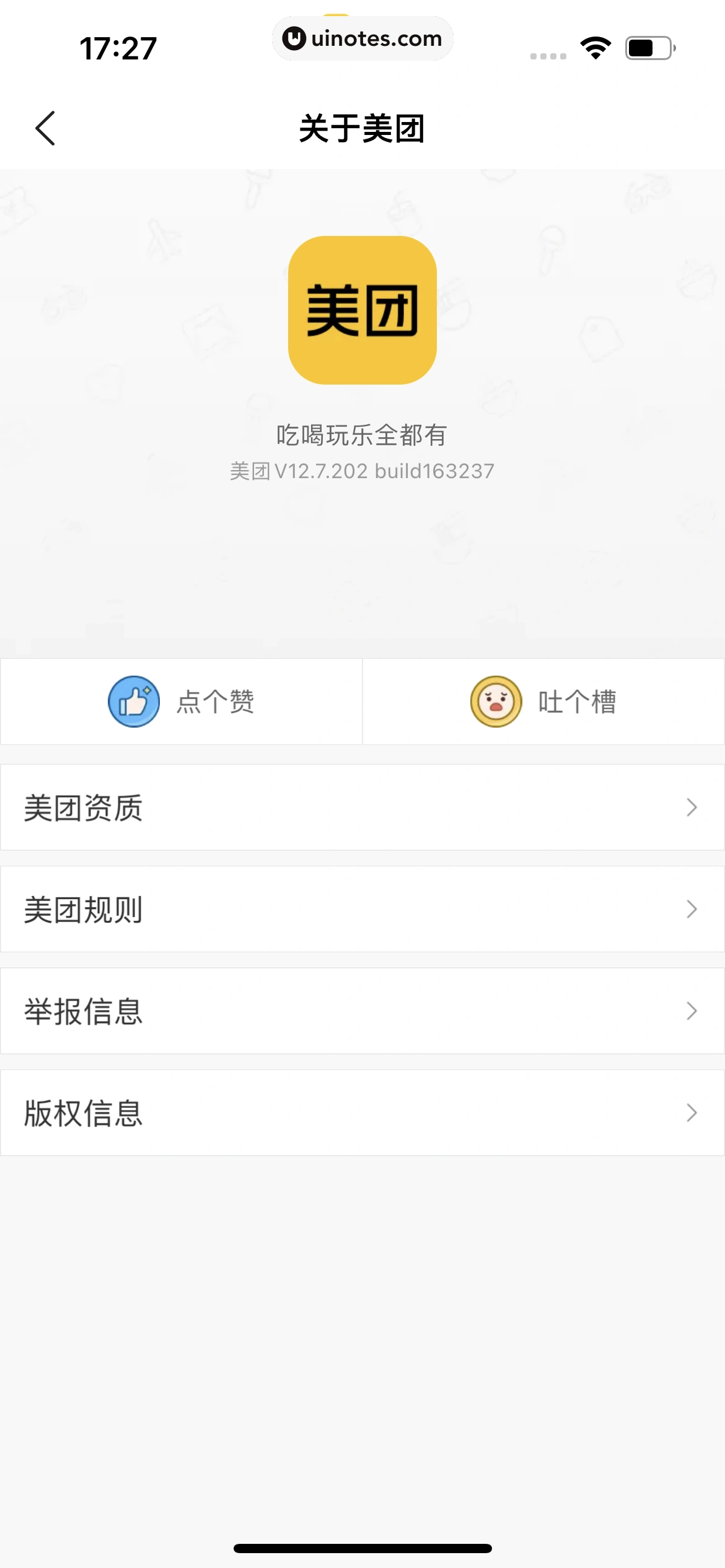Viewport: 725px width, 1568px height.
Task: Tap the back arrow icon
Action: tap(45, 128)
